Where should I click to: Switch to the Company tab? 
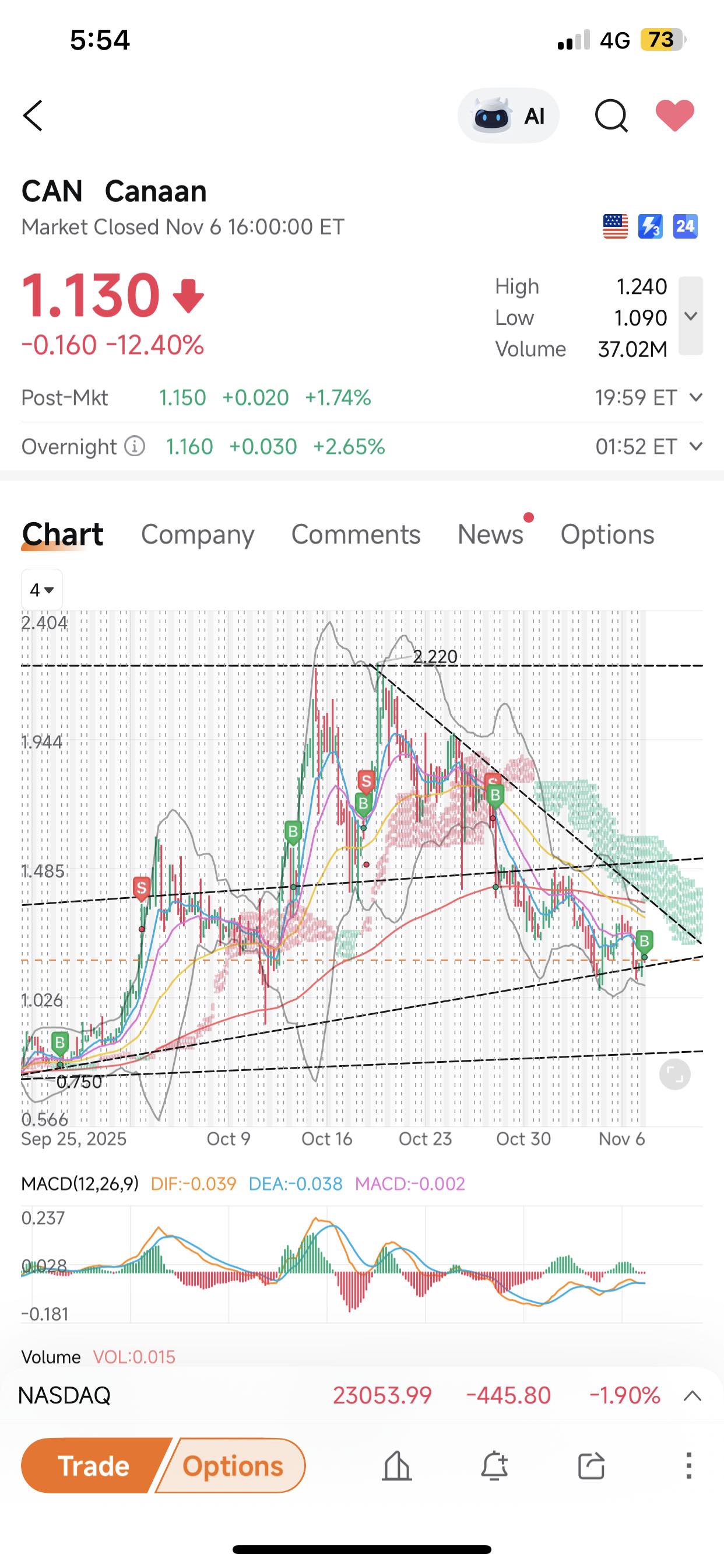(x=198, y=534)
